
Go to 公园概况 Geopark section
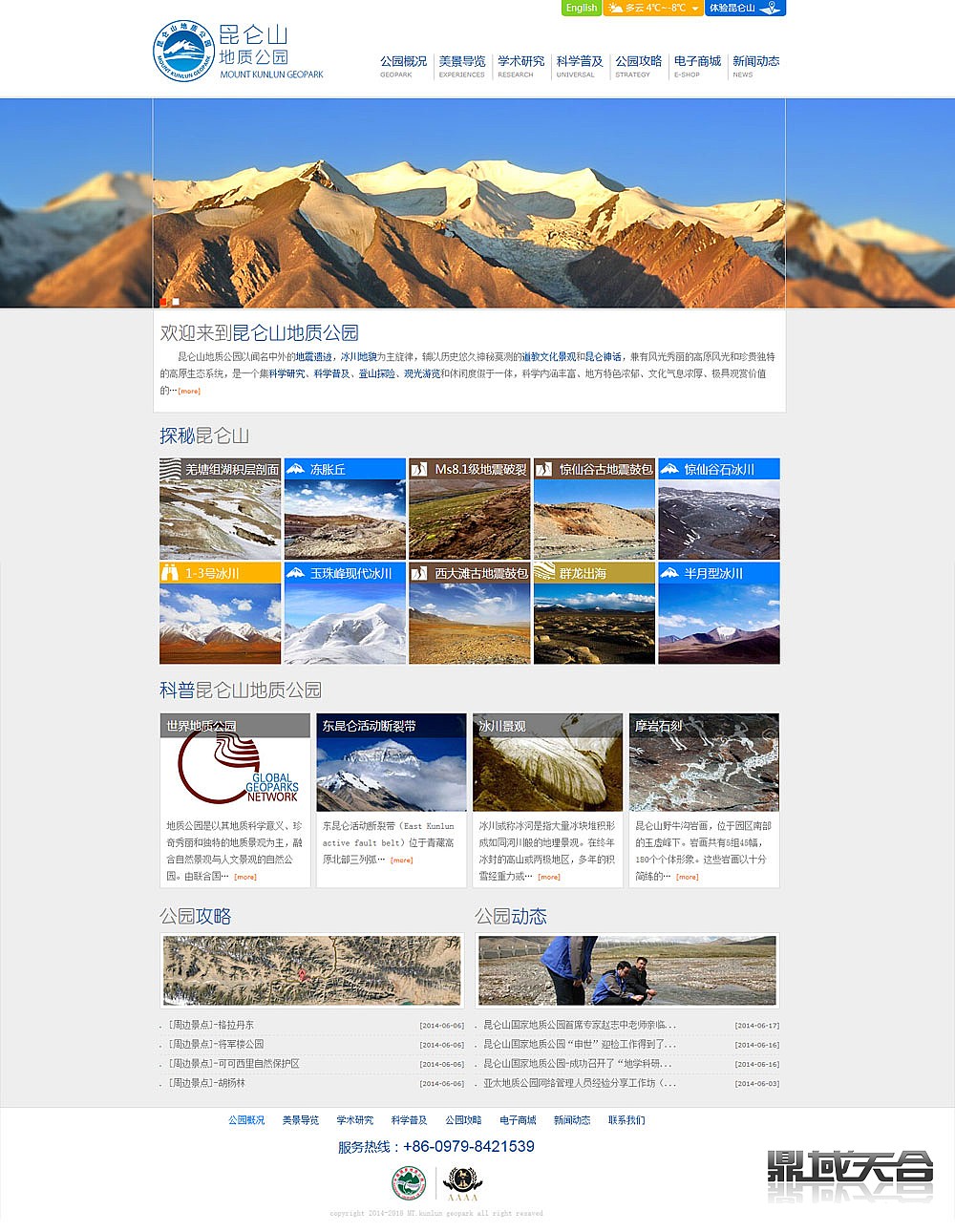pos(403,66)
